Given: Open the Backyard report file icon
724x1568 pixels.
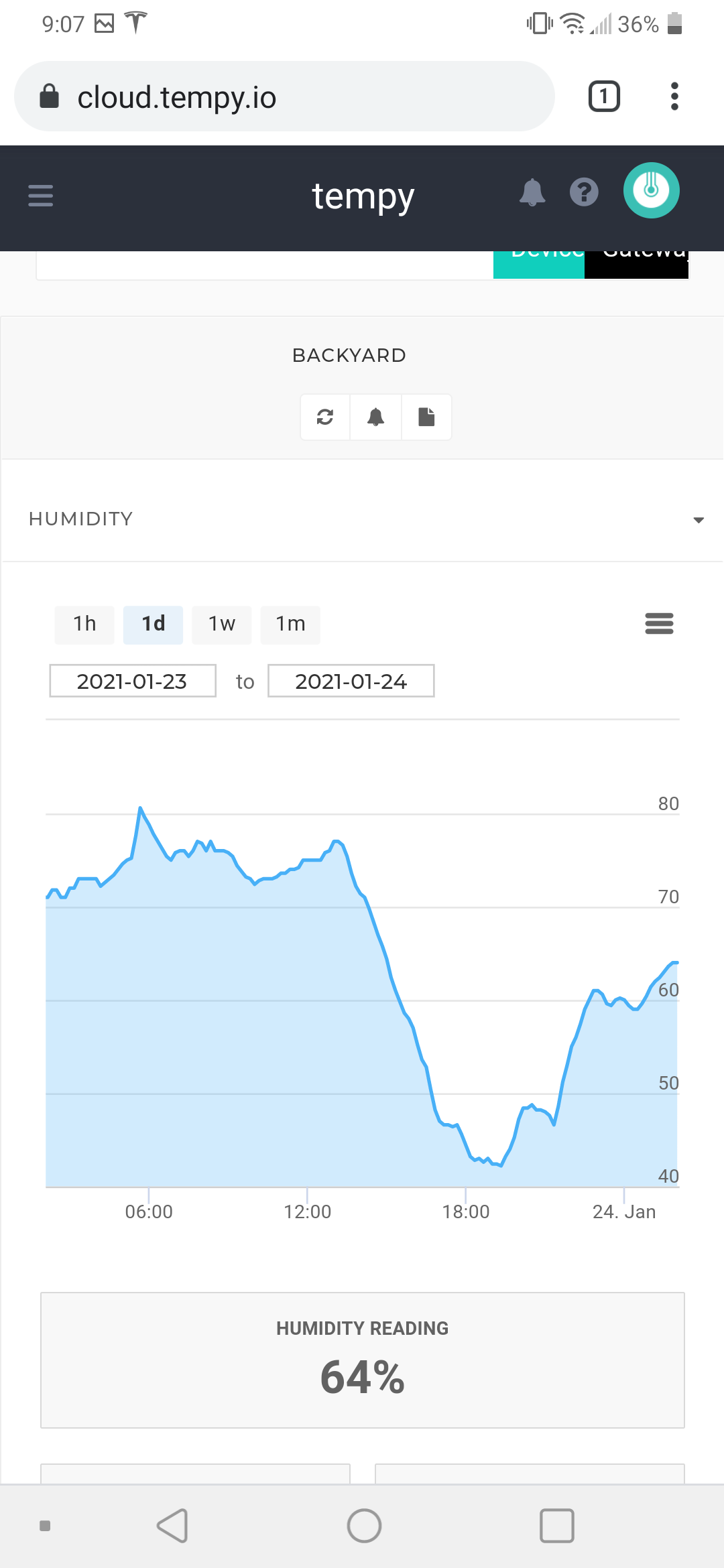Looking at the screenshot, I should (426, 417).
